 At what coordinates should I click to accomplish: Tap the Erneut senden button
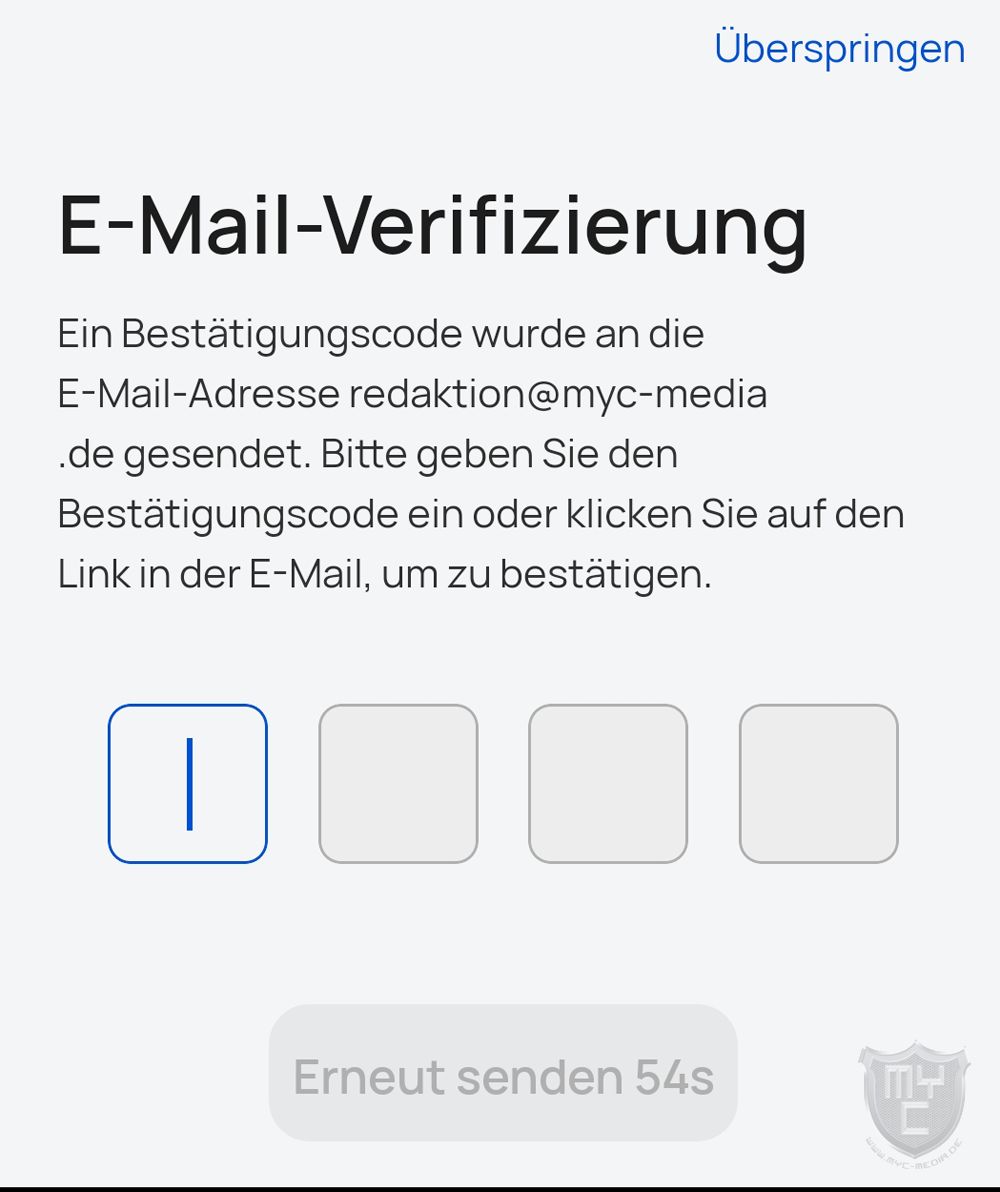click(x=503, y=1074)
